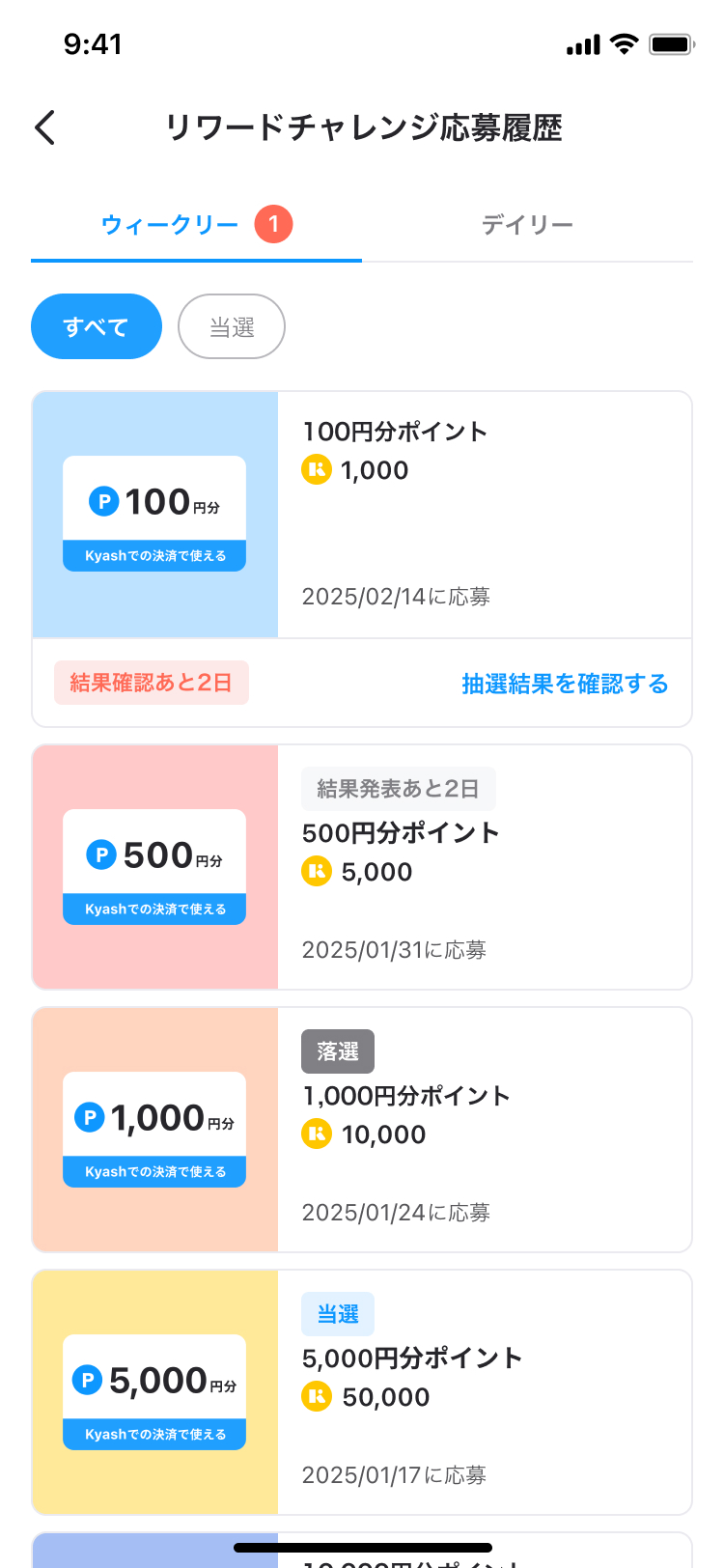
Task: Select the すべて filter chip
Action: pyautogui.click(x=97, y=326)
